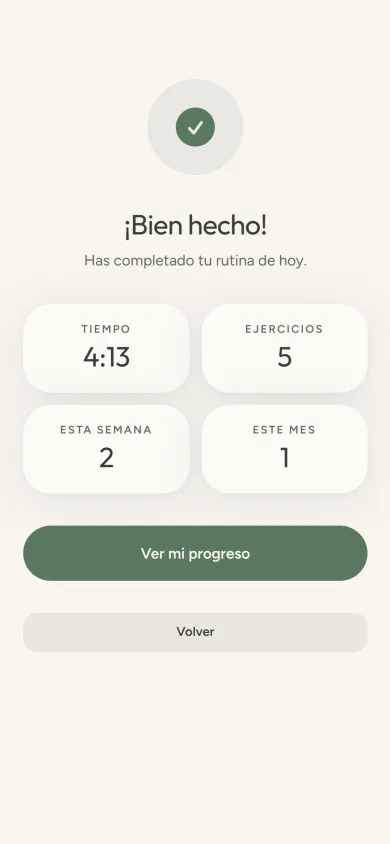Open Ver mi progreso

click(195, 553)
